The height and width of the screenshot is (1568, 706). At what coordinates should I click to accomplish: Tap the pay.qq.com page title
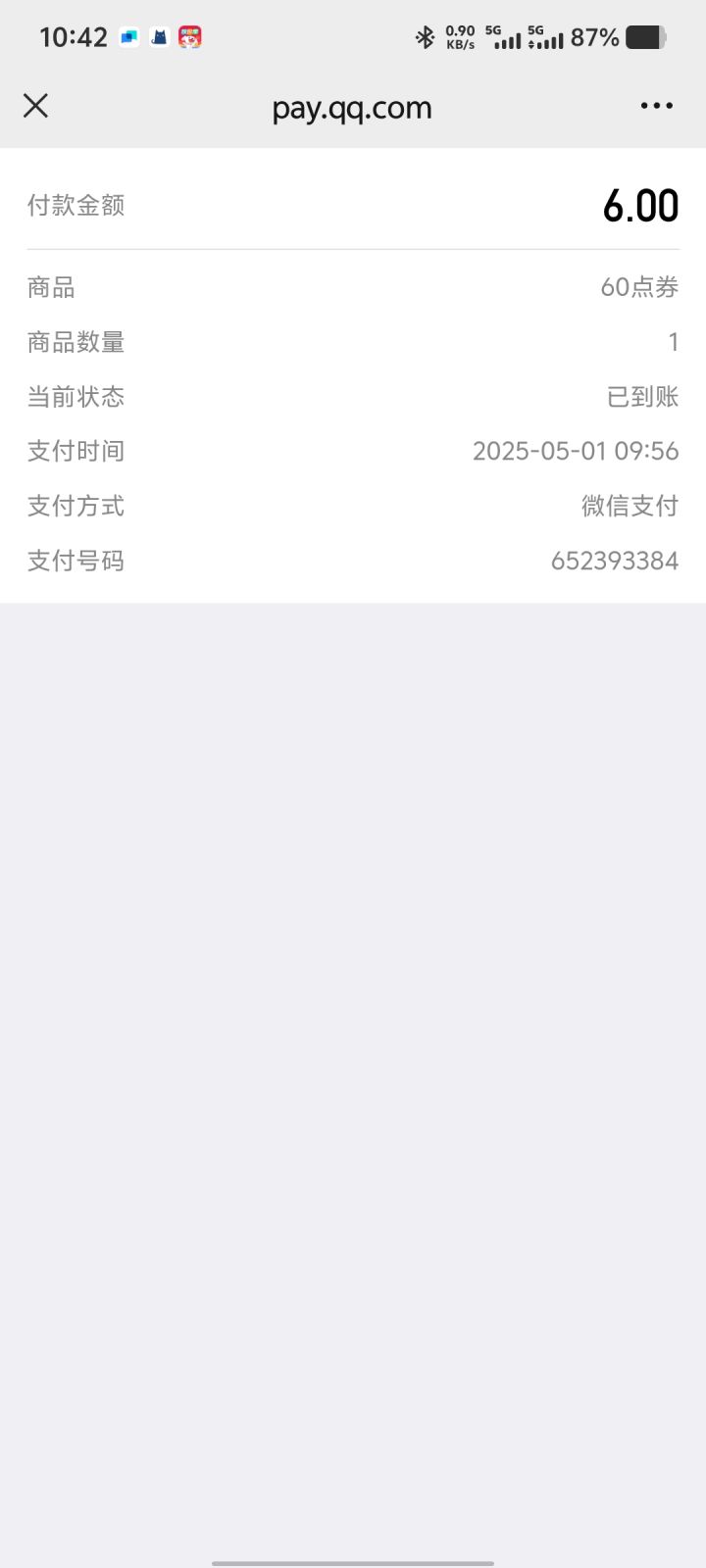pos(352,108)
